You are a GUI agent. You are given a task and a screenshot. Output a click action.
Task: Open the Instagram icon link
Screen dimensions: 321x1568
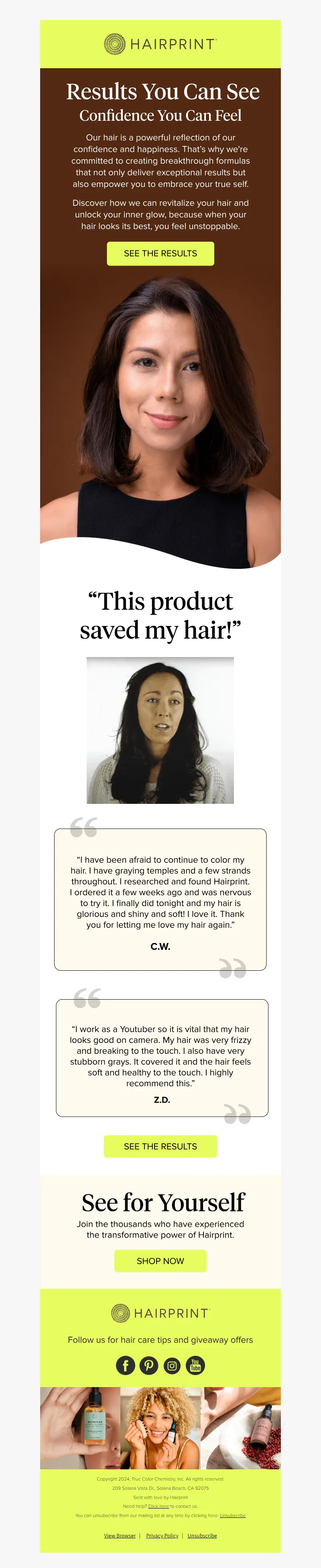pos(173,1365)
